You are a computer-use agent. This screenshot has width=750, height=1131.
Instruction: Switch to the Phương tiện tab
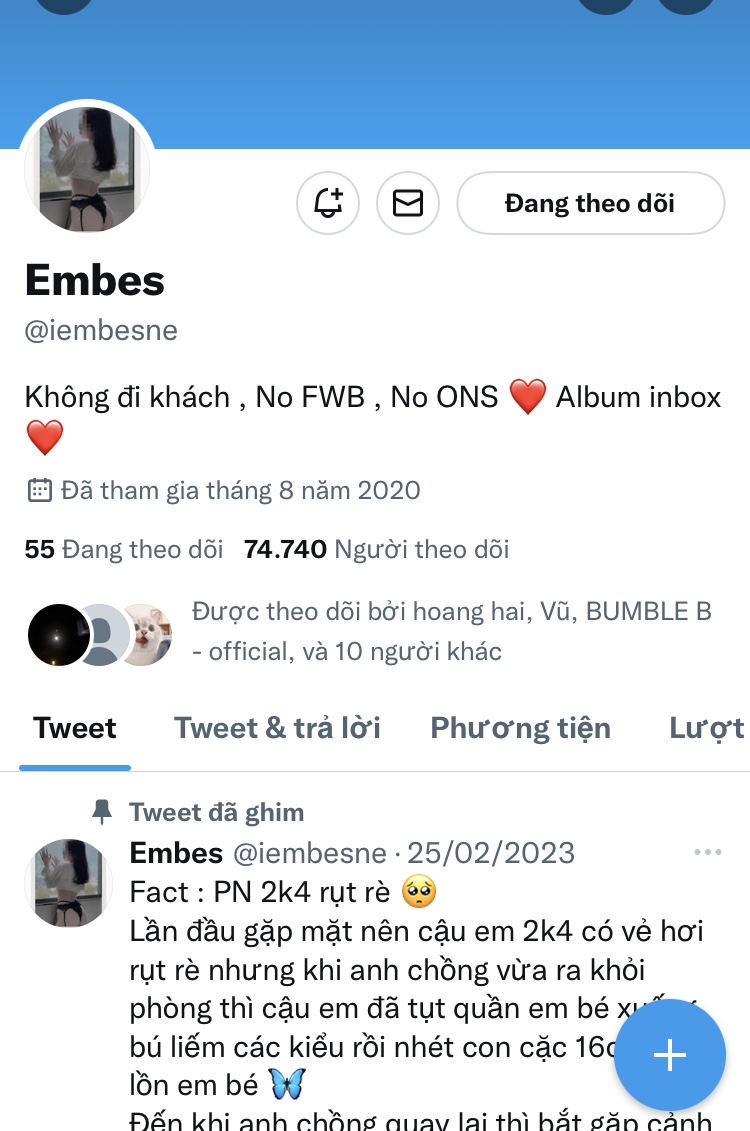(x=520, y=728)
